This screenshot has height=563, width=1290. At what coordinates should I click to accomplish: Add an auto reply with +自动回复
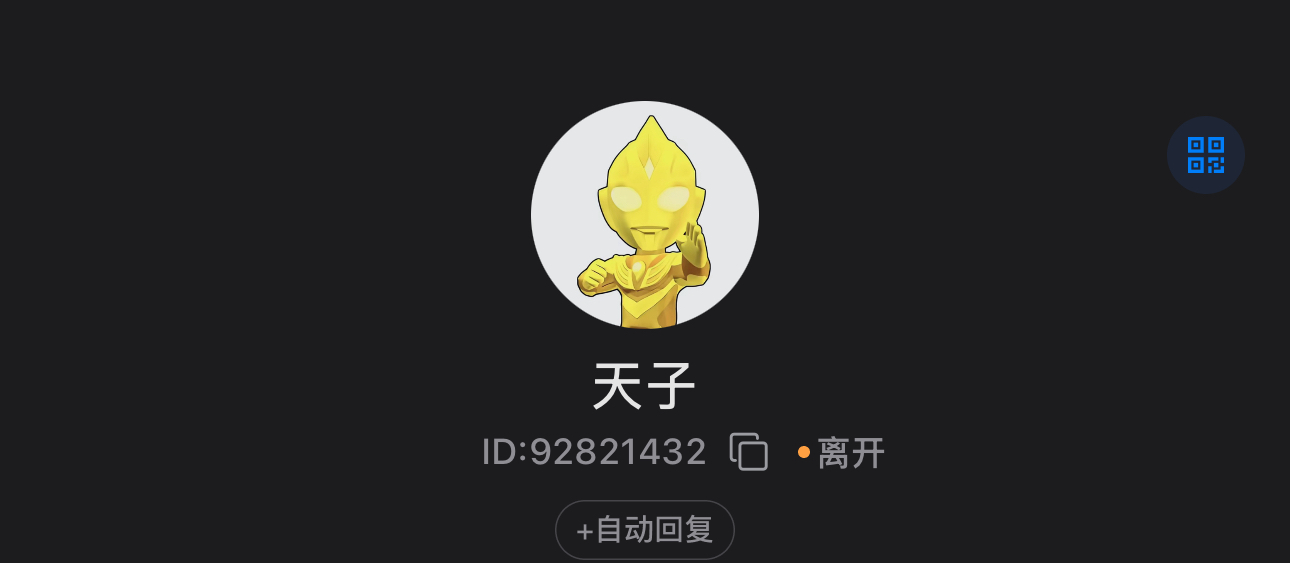(x=645, y=529)
